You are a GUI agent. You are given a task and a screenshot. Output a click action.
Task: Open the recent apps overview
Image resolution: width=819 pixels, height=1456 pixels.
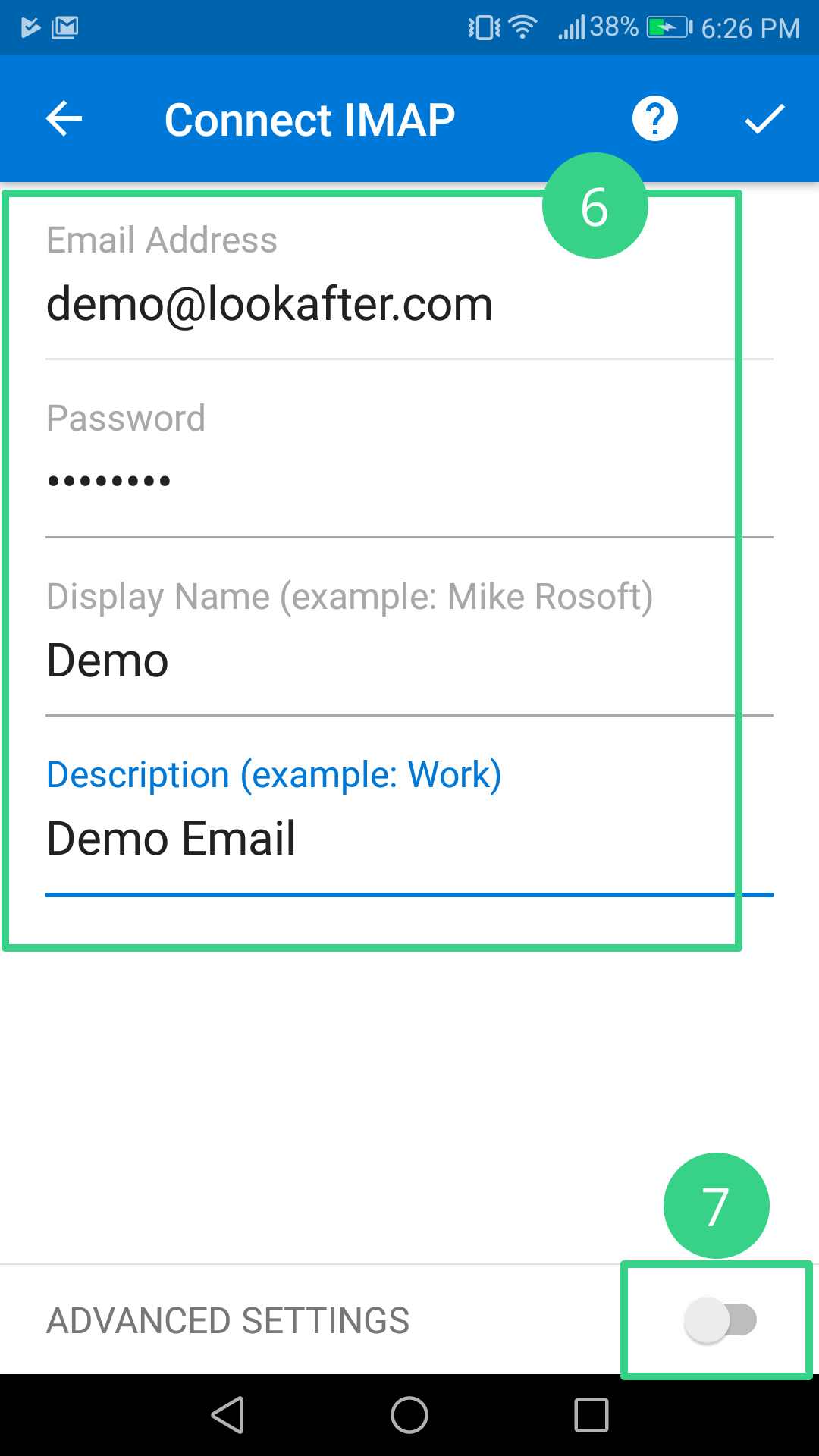pos(591,1415)
